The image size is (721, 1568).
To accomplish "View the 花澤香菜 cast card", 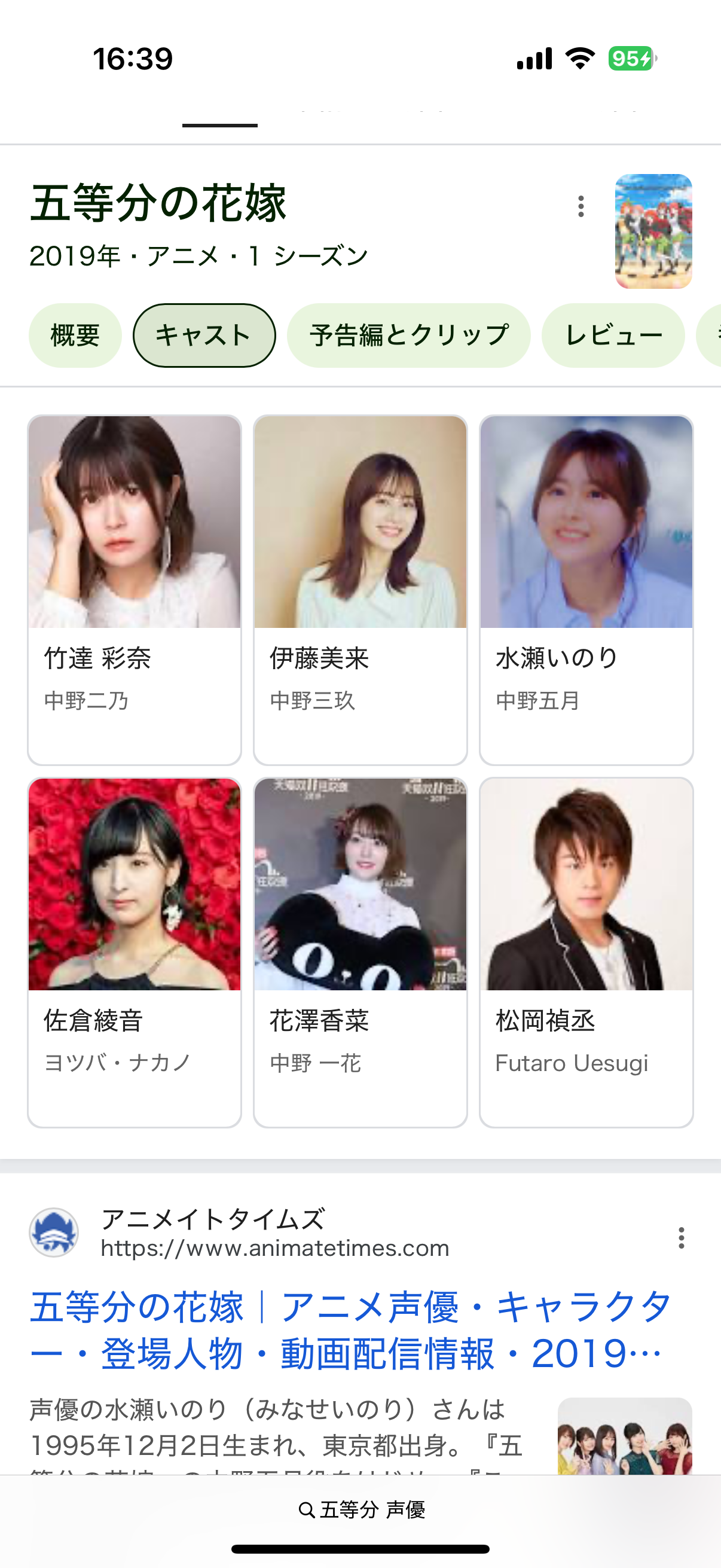I will [x=360, y=951].
